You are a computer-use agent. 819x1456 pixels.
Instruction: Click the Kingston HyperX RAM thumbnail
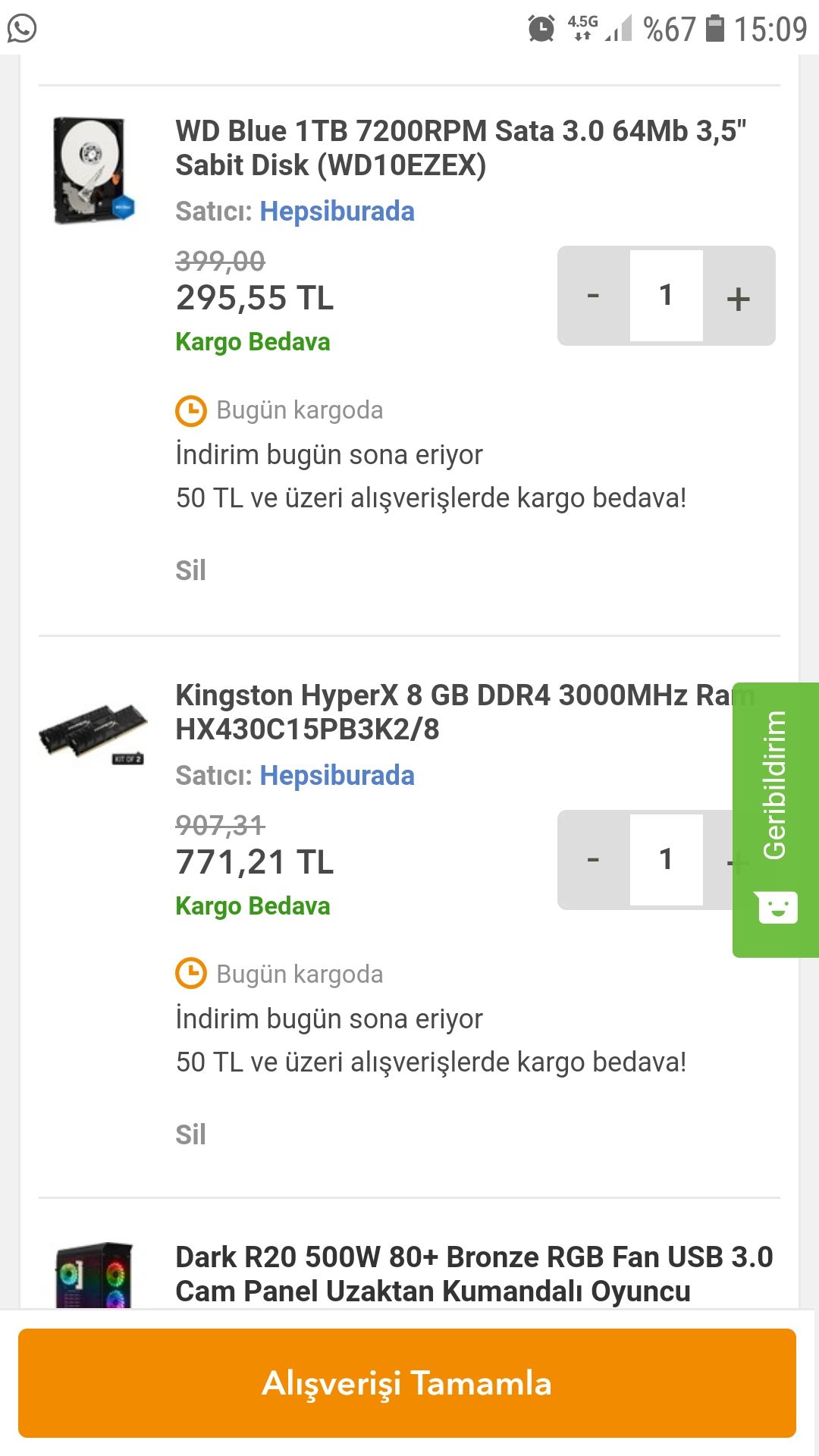click(93, 733)
